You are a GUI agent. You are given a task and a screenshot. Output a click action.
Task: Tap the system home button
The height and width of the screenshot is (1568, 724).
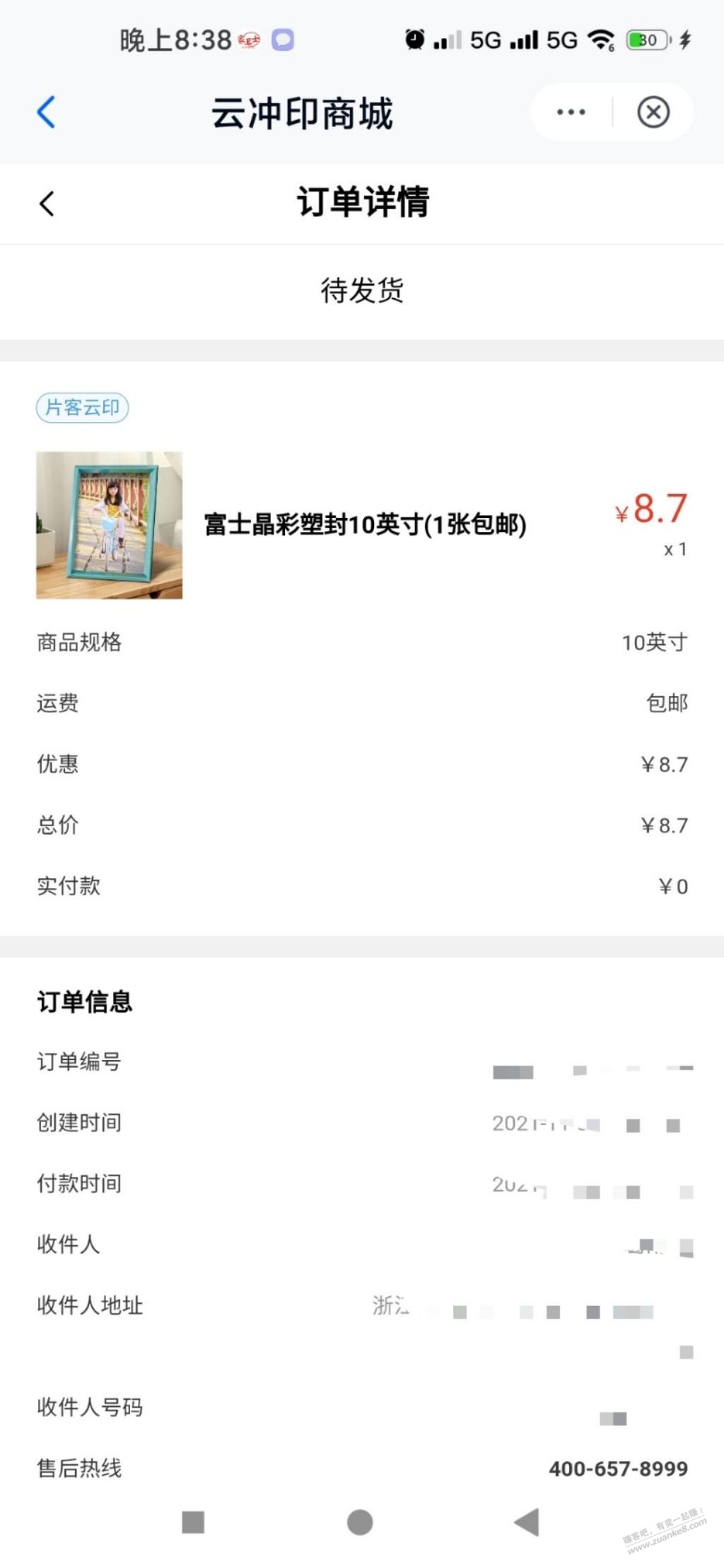click(x=360, y=1521)
